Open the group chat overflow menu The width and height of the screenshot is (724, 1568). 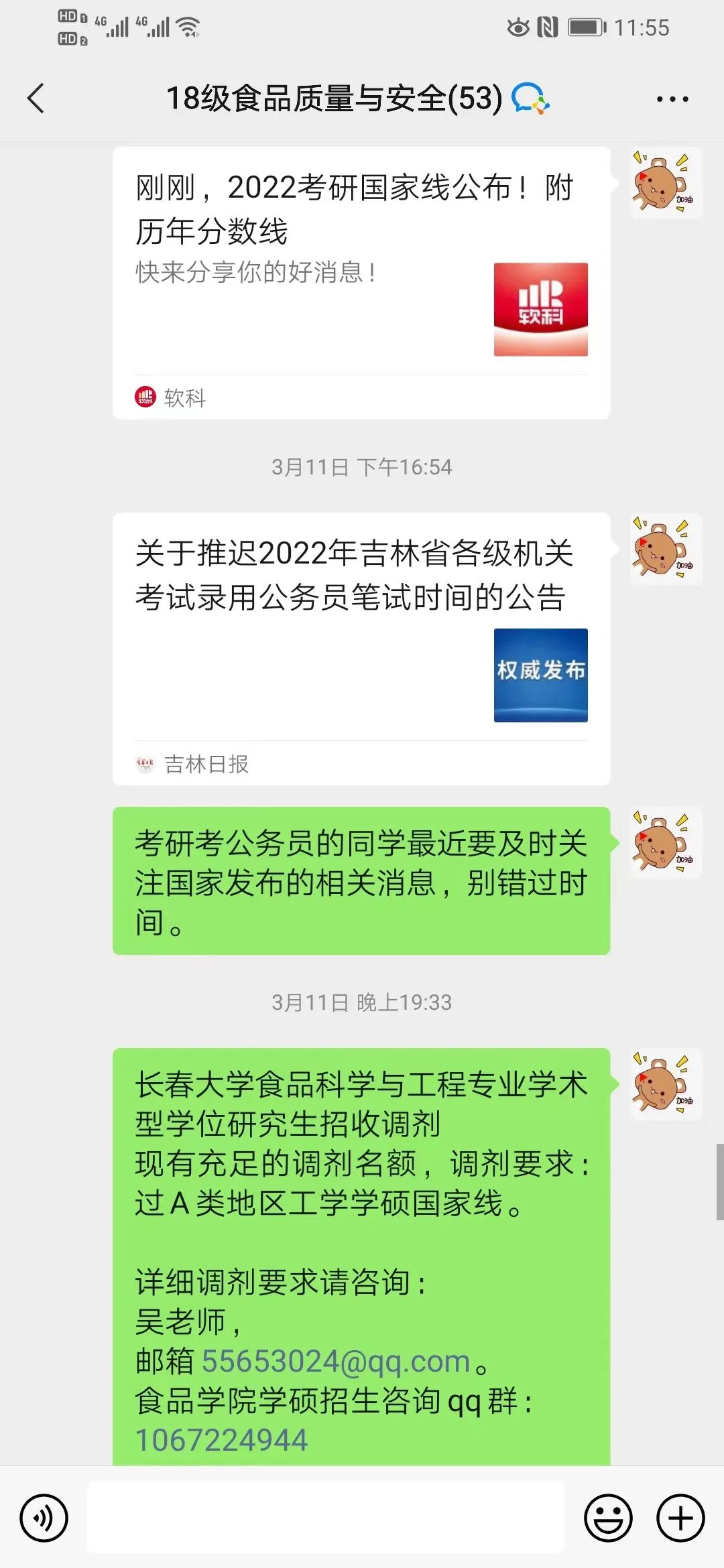coord(672,99)
